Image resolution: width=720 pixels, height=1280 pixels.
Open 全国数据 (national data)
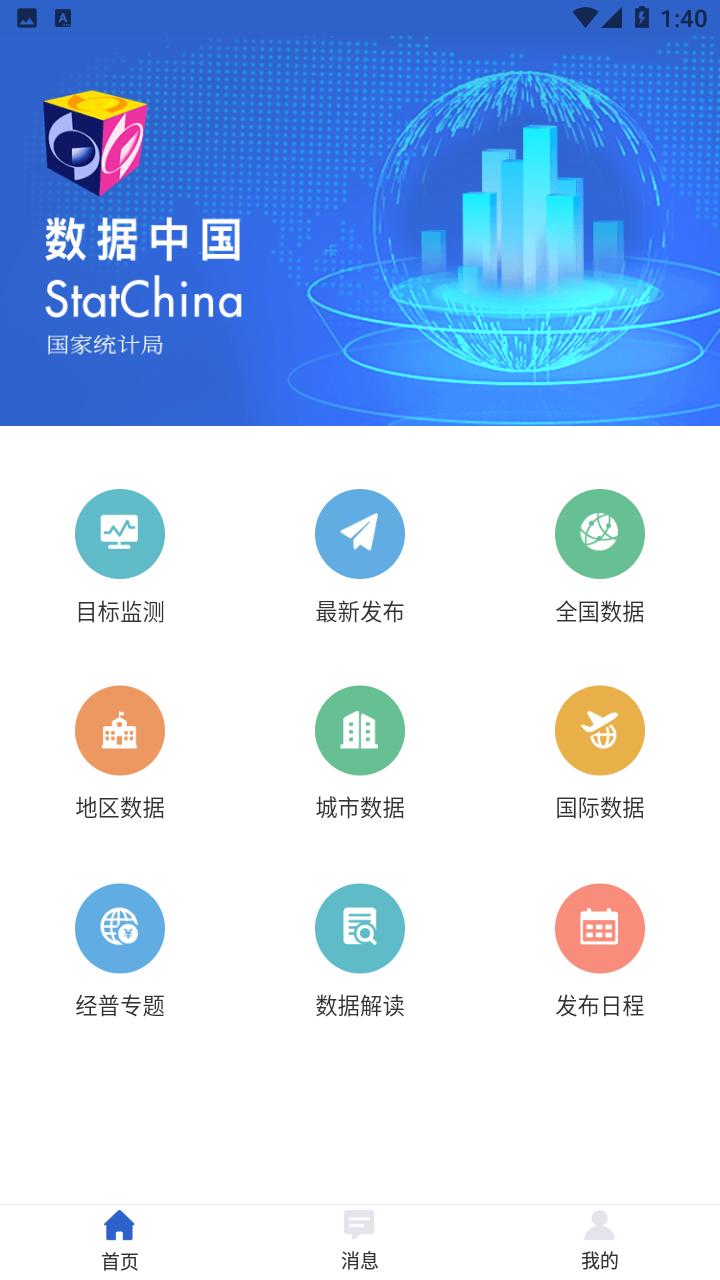coord(600,534)
